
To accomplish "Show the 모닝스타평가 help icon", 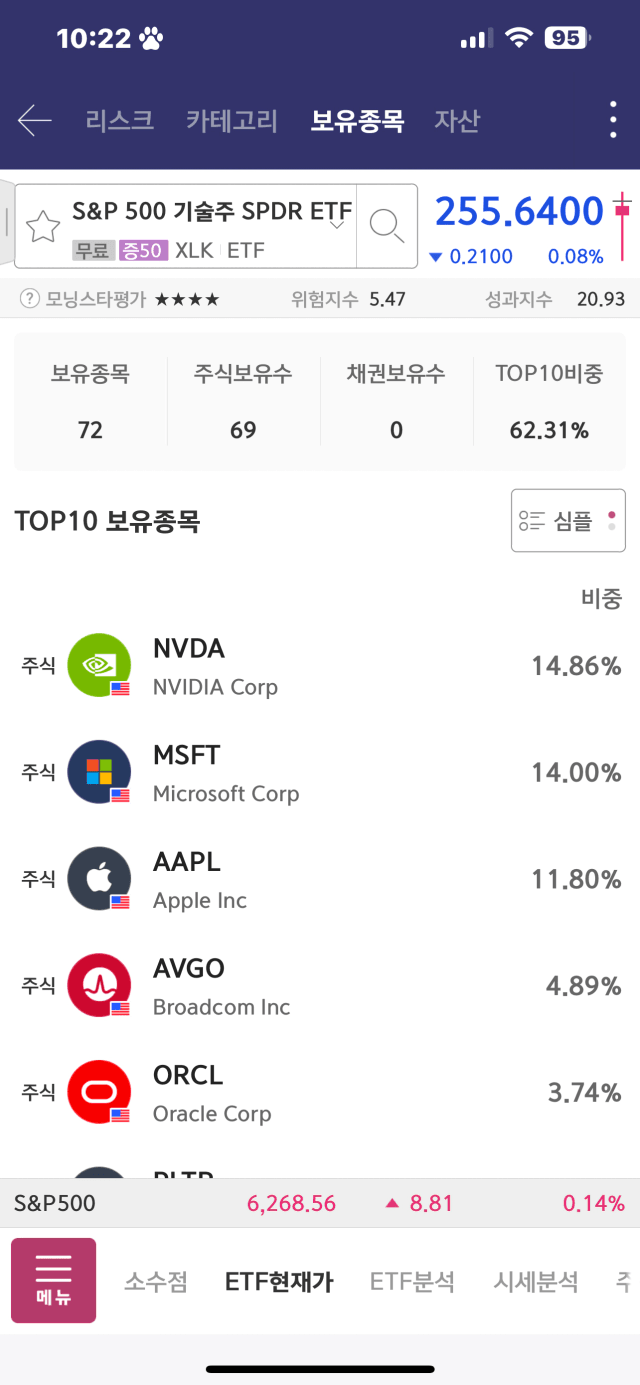I will click(30, 298).
